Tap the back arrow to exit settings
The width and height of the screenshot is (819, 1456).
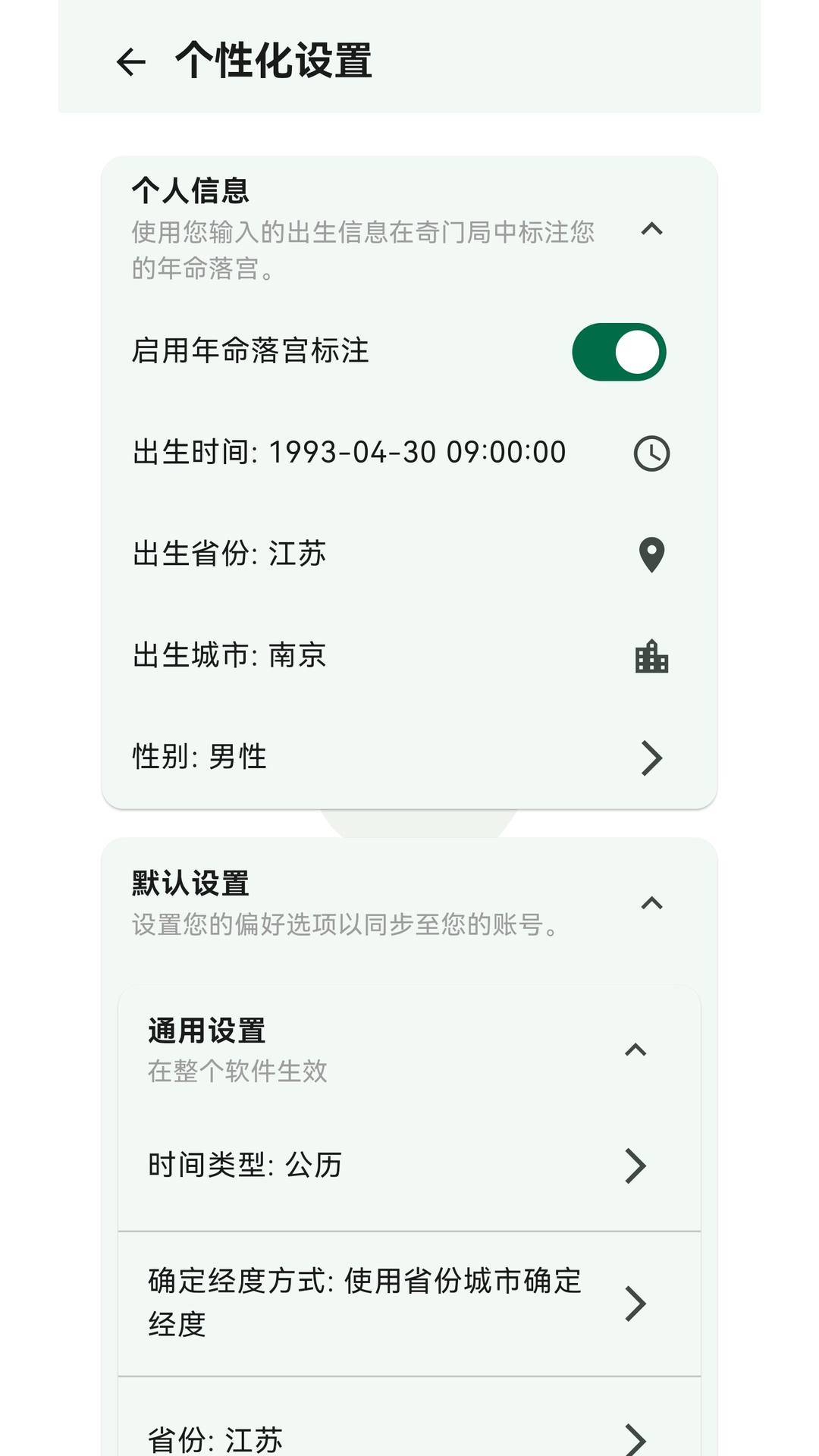coord(133,62)
